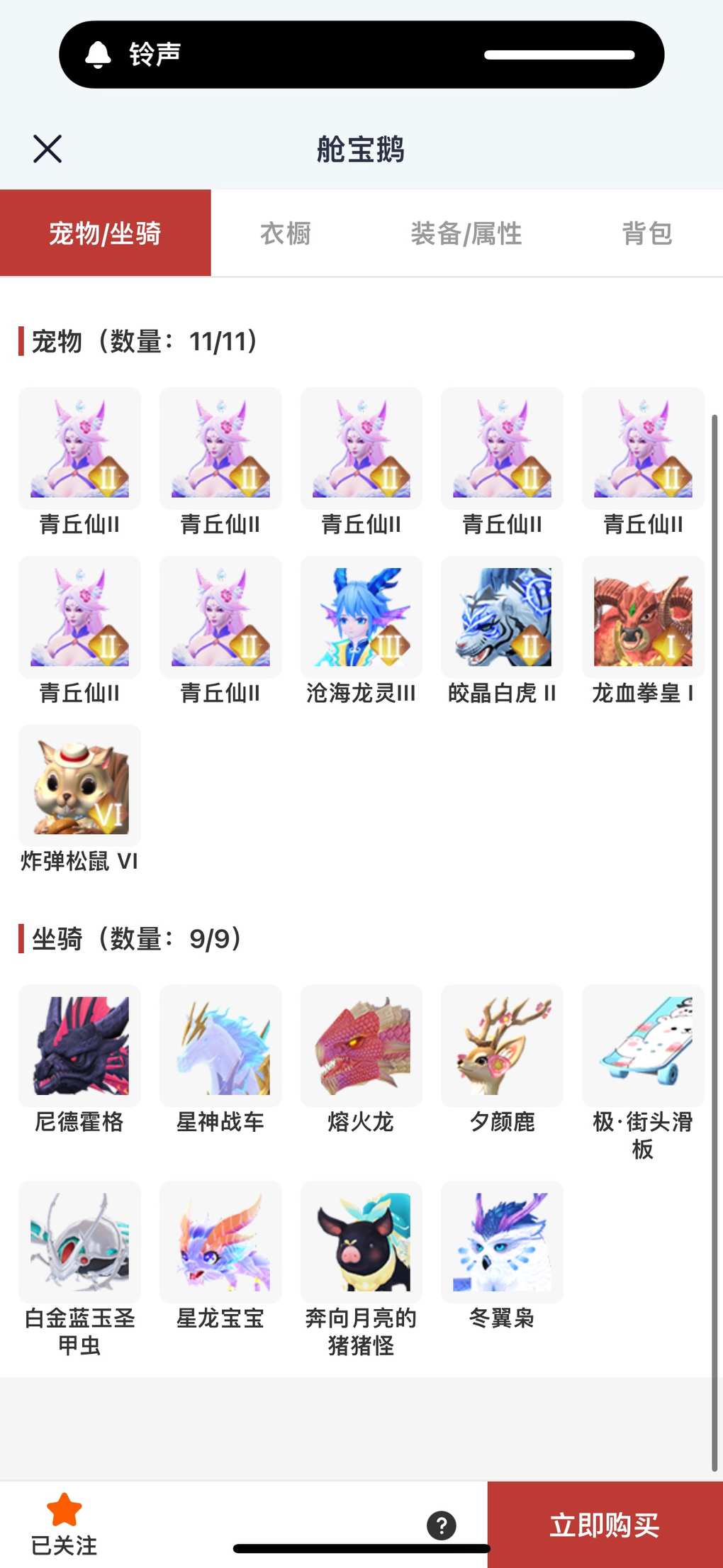View the 沧海龙灵III pet

click(361, 617)
